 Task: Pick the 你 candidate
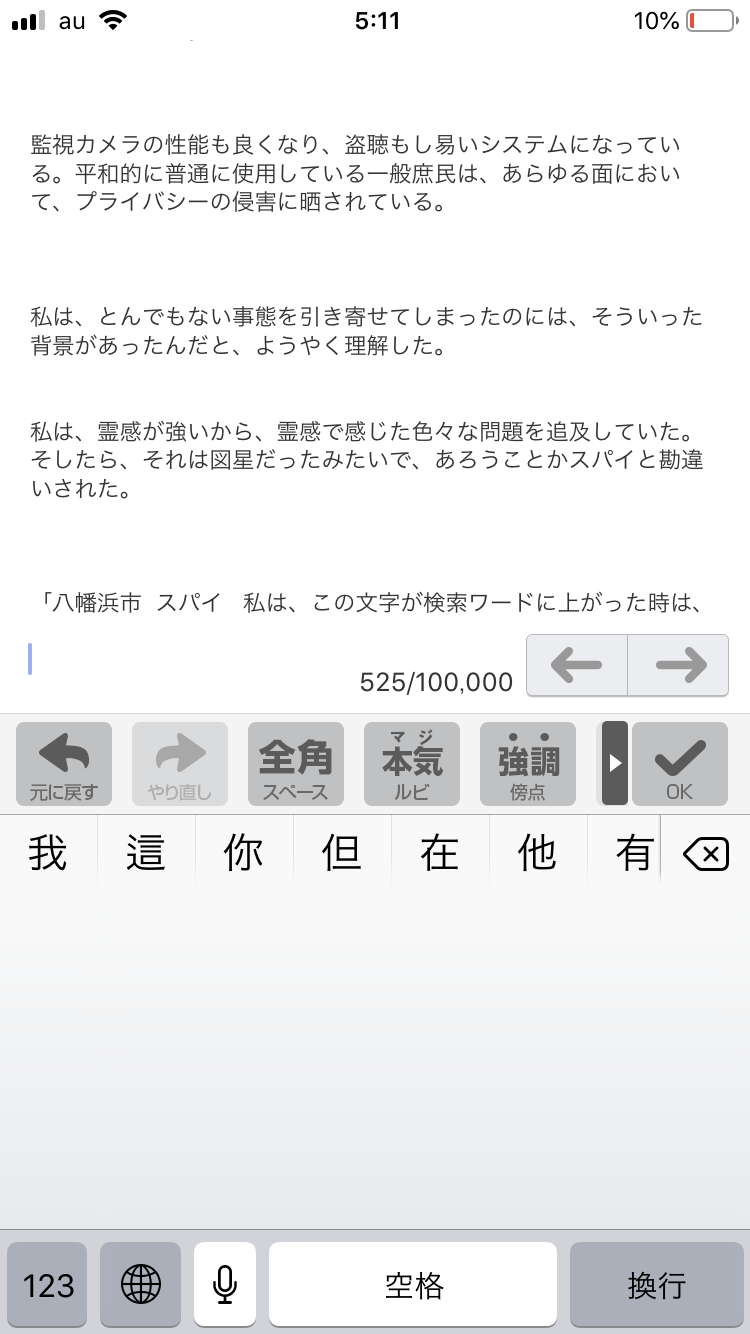pos(244,854)
